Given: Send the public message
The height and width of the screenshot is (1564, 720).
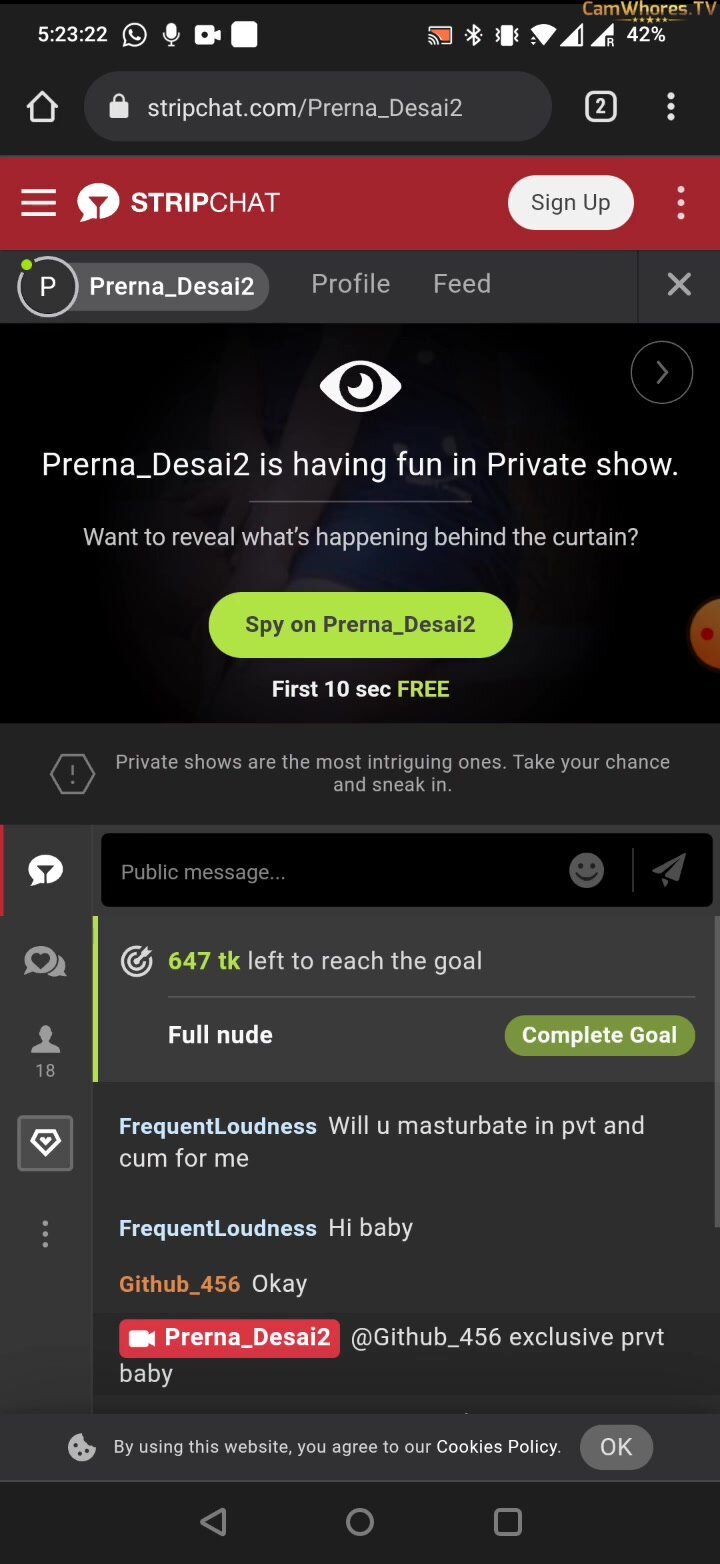Looking at the screenshot, I should [x=669, y=870].
